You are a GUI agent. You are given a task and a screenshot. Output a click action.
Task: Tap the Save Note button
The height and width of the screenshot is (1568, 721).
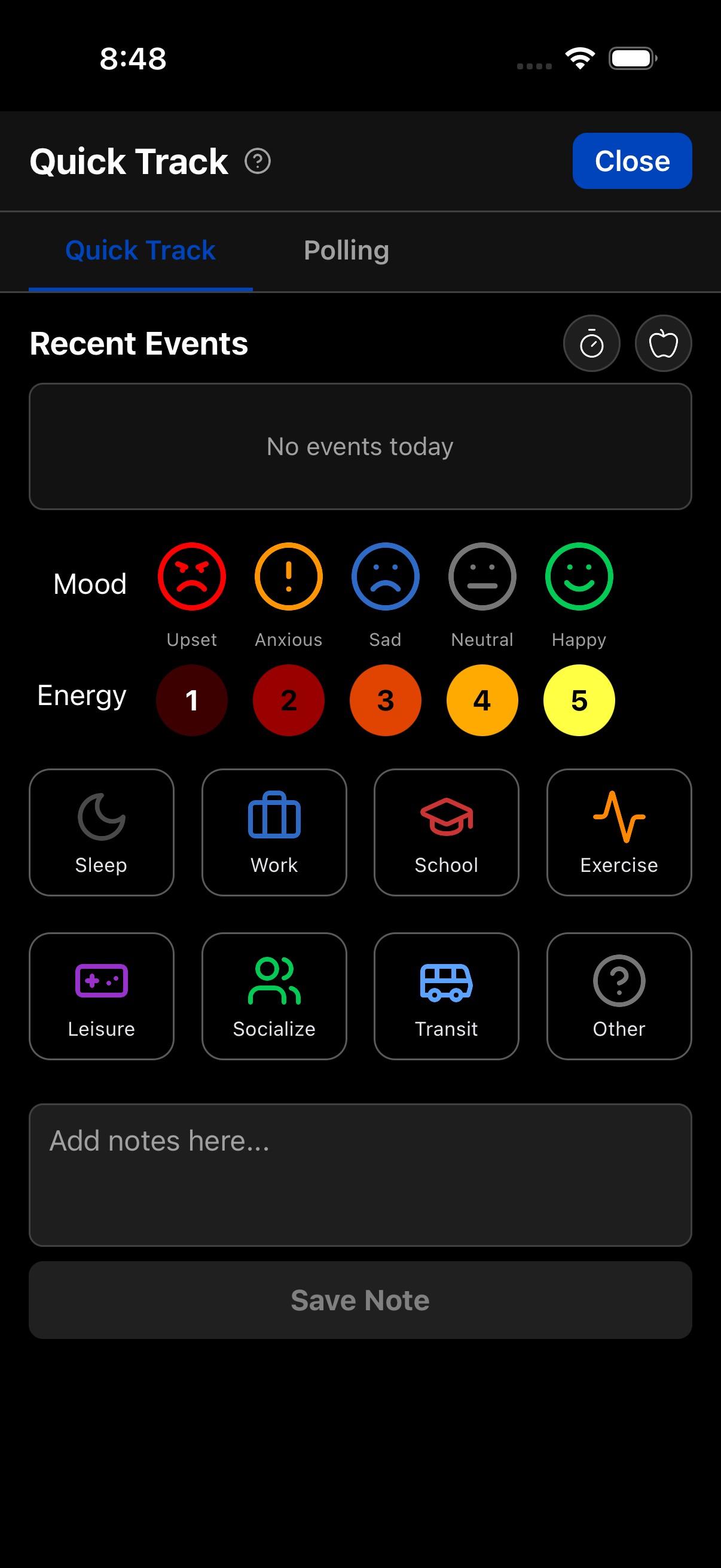(360, 1299)
